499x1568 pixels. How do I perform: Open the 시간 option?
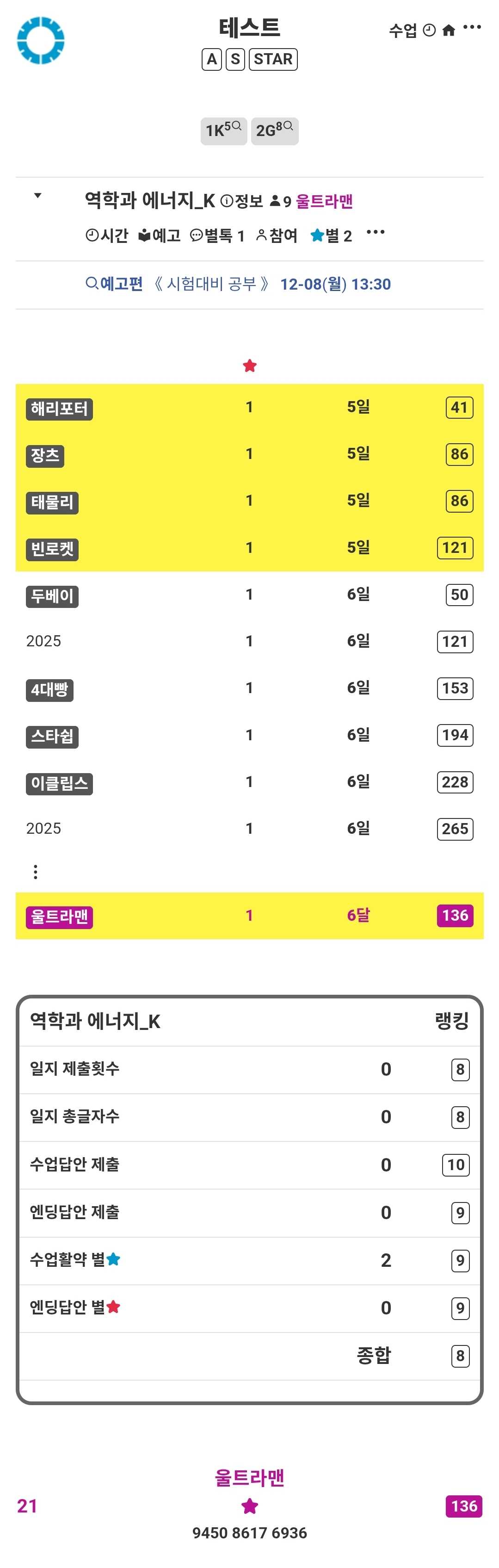107,236
